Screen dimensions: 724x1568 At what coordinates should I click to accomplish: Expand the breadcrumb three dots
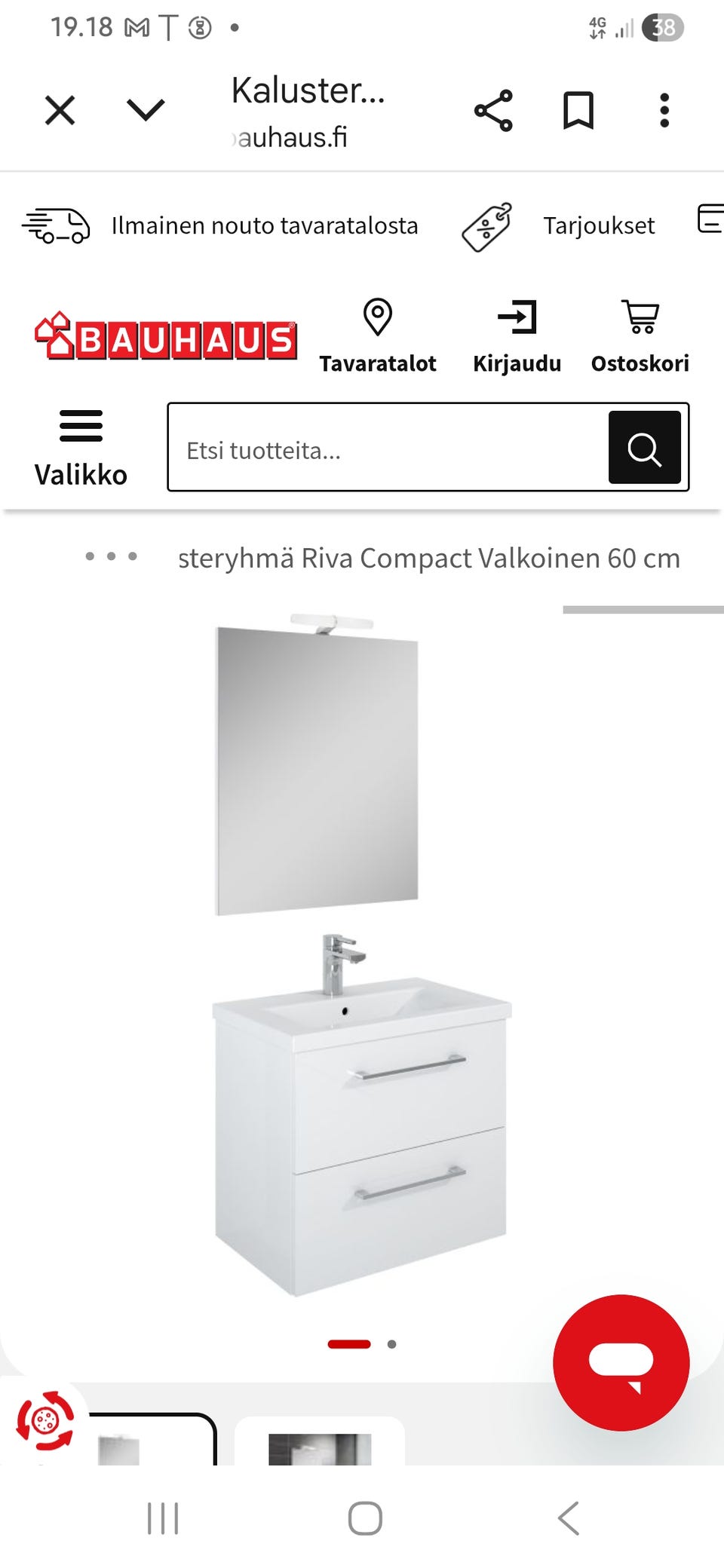click(112, 556)
